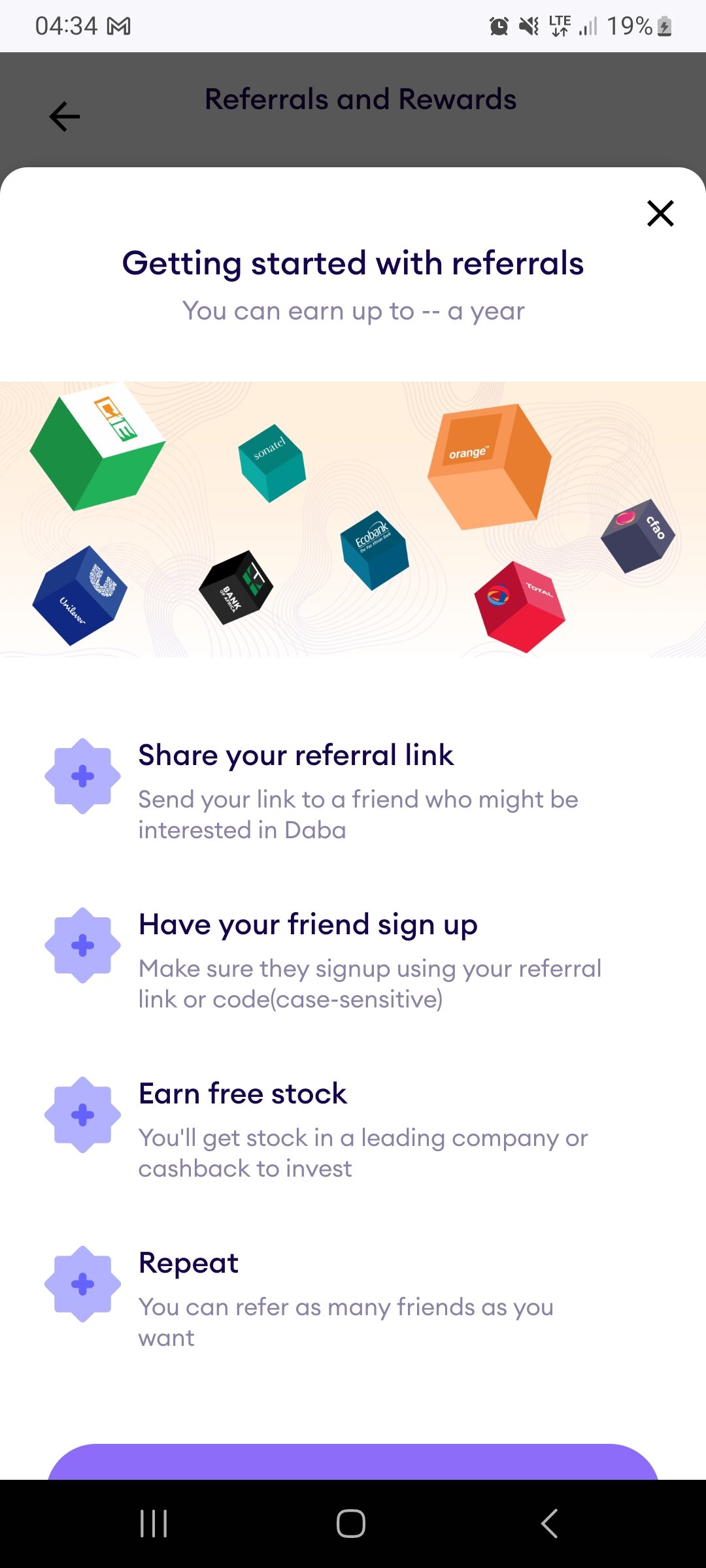706x1568 pixels.
Task: Tap the purple button at the bottom
Action: pyautogui.click(x=353, y=1462)
